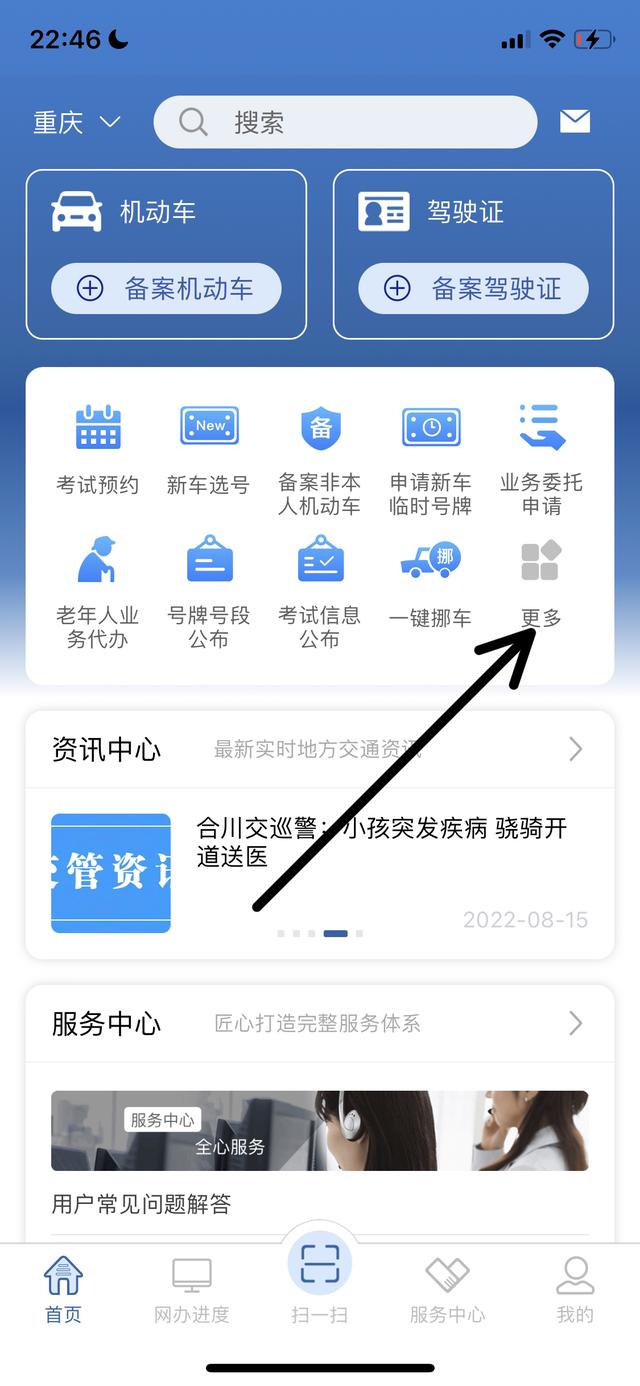This screenshot has height=1386, width=640.
Task: Expand 资讯中心 section via its chevron
Action: [575, 749]
